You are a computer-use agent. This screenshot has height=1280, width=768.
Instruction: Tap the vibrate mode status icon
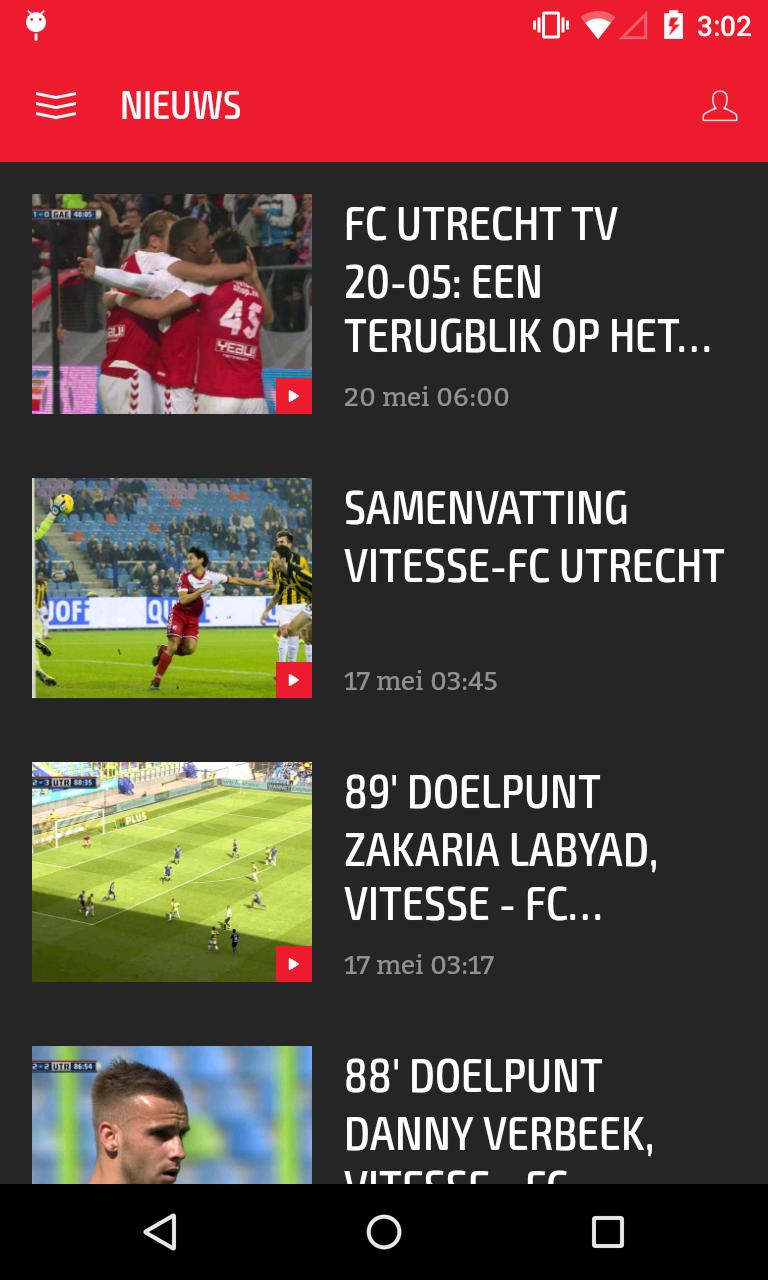coord(551,25)
